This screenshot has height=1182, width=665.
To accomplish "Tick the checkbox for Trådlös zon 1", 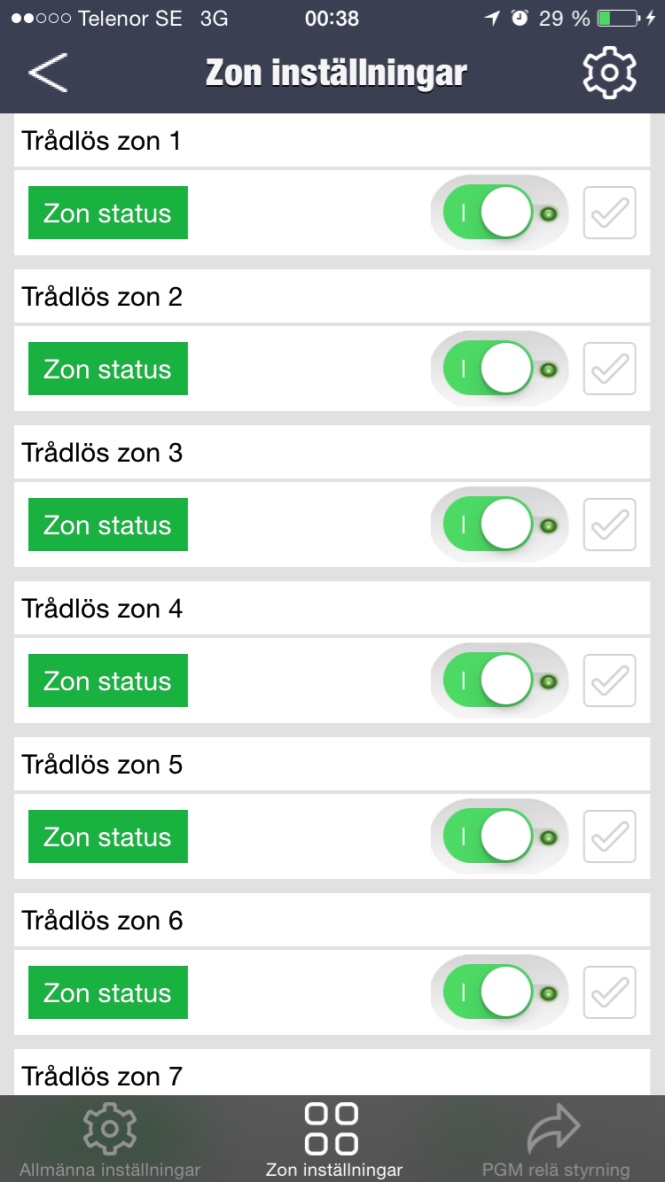I will click(x=609, y=213).
